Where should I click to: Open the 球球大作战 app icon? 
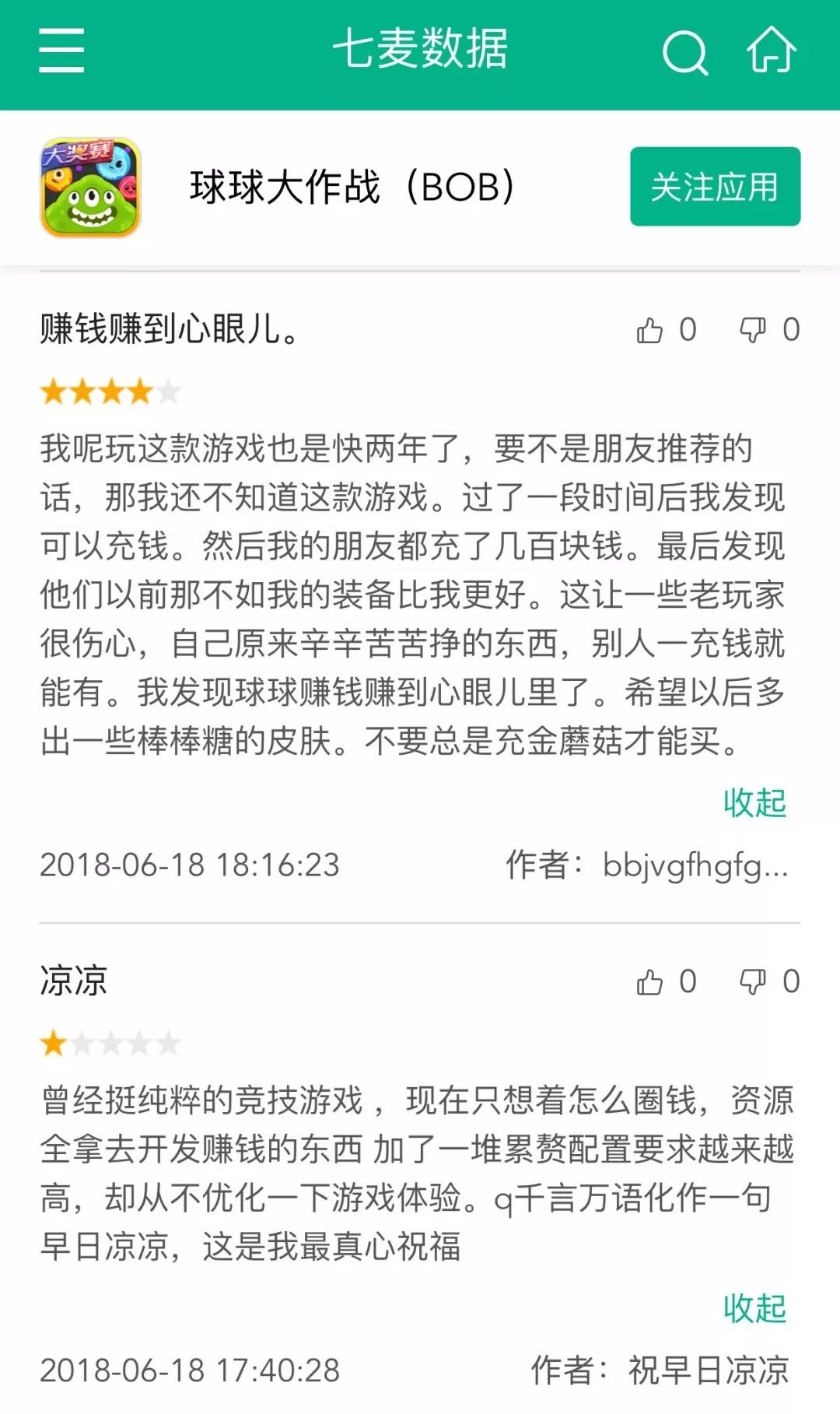91,188
